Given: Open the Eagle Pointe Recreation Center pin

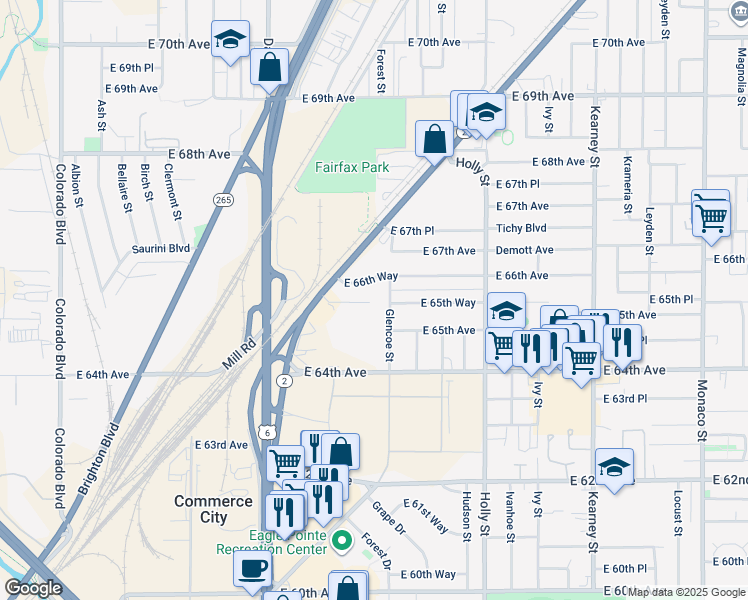Looking at the screenshot, I should (341, 540).
